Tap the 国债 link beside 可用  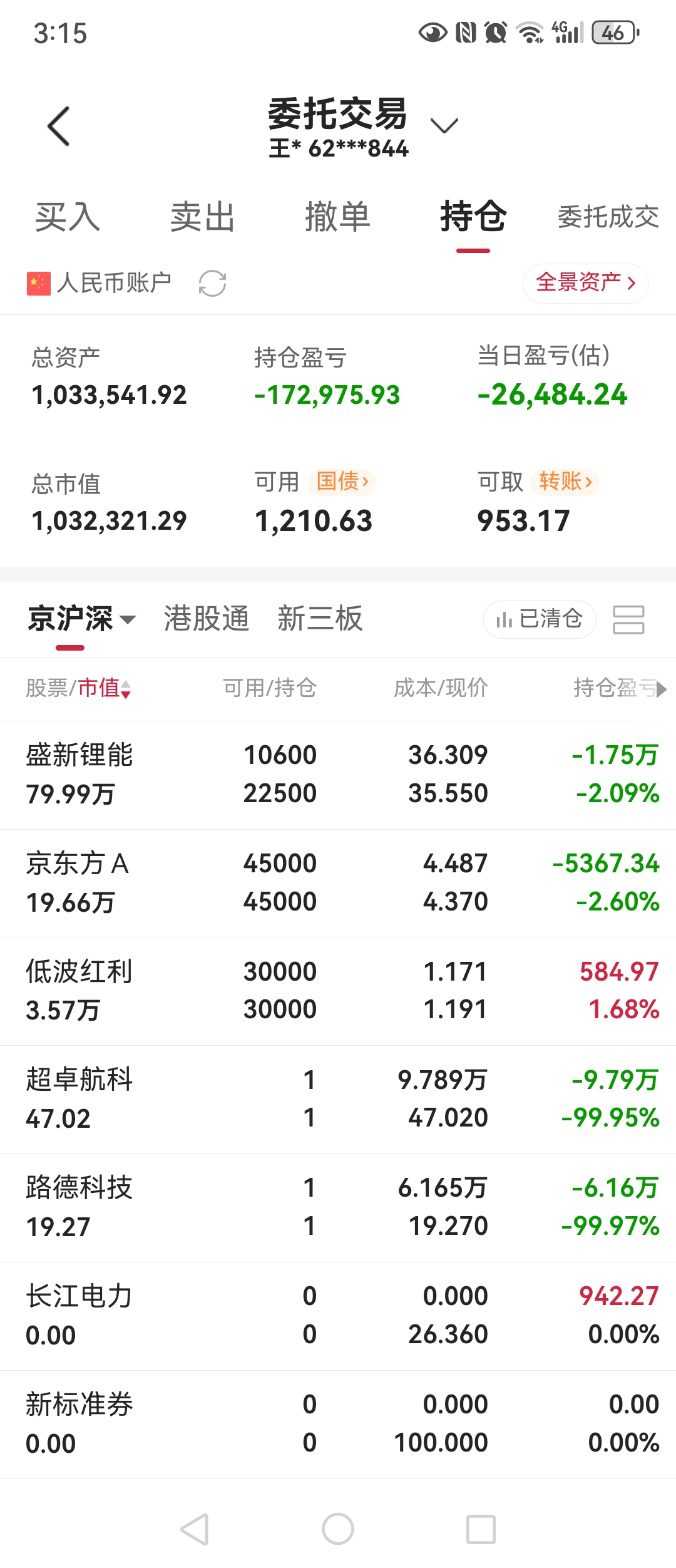click(x=342, y=482)
